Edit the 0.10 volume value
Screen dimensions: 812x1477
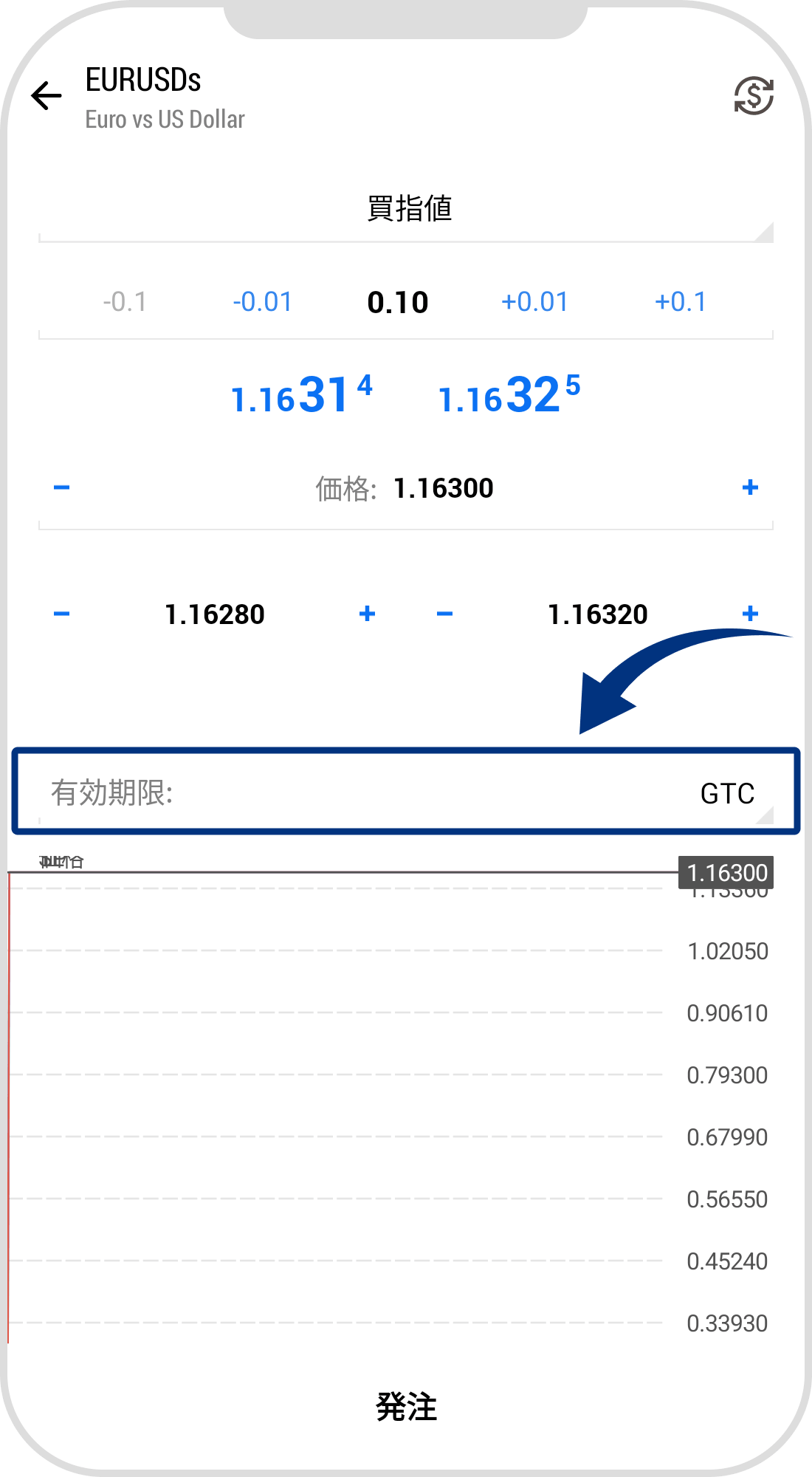click(398, 303)
